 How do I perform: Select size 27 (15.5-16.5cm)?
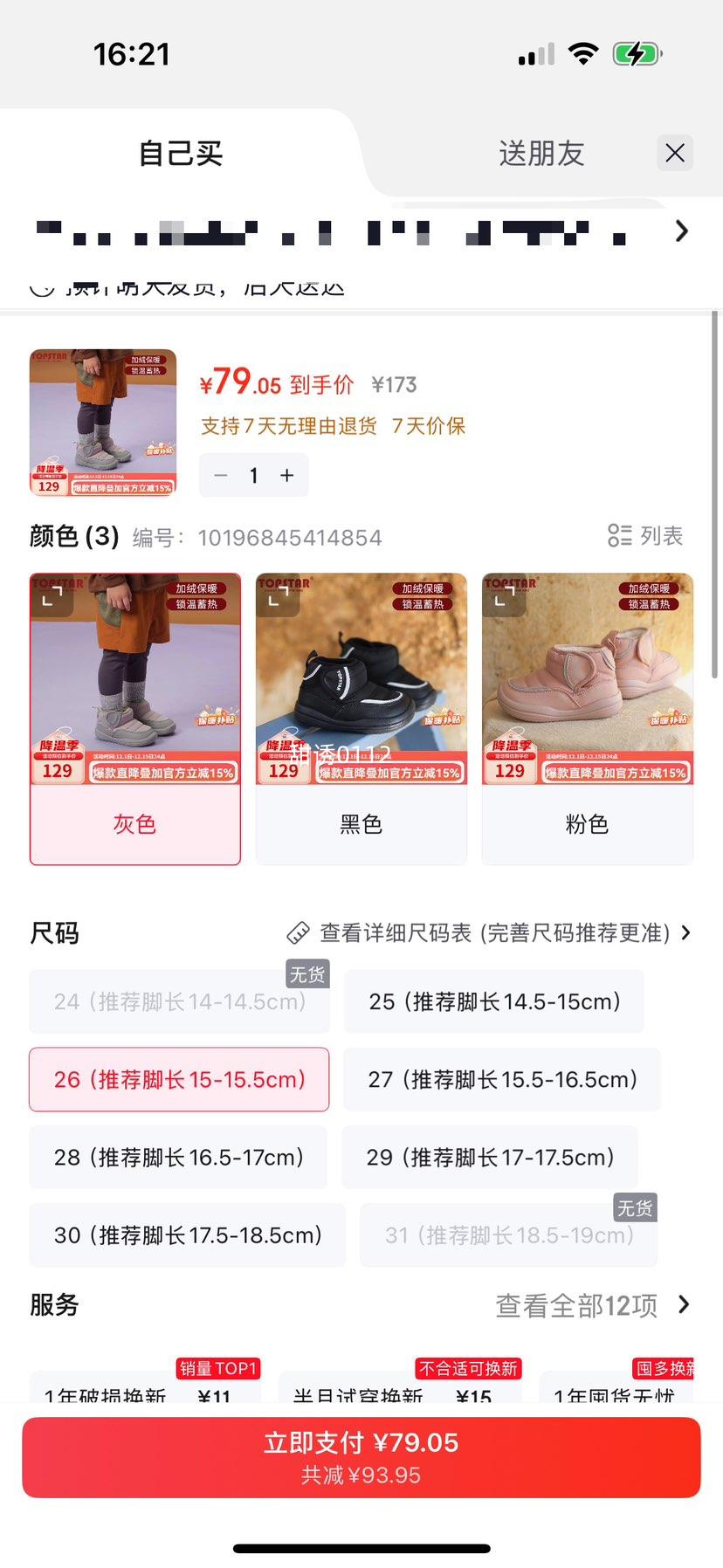tap(501, 1080)
